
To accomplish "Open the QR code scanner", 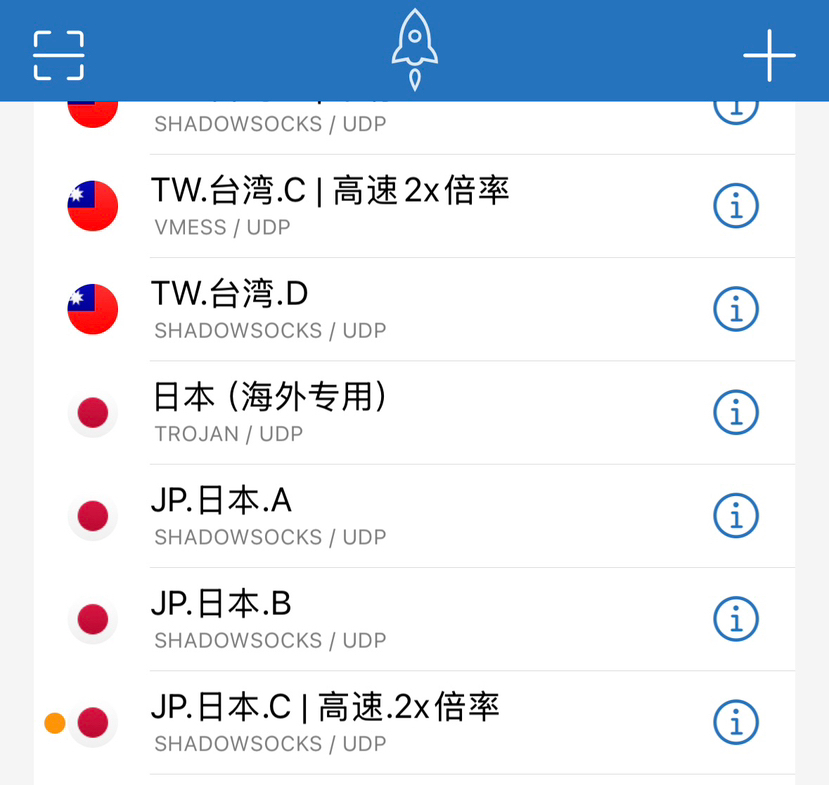I will pyautogui.click(x=58, y=55).
